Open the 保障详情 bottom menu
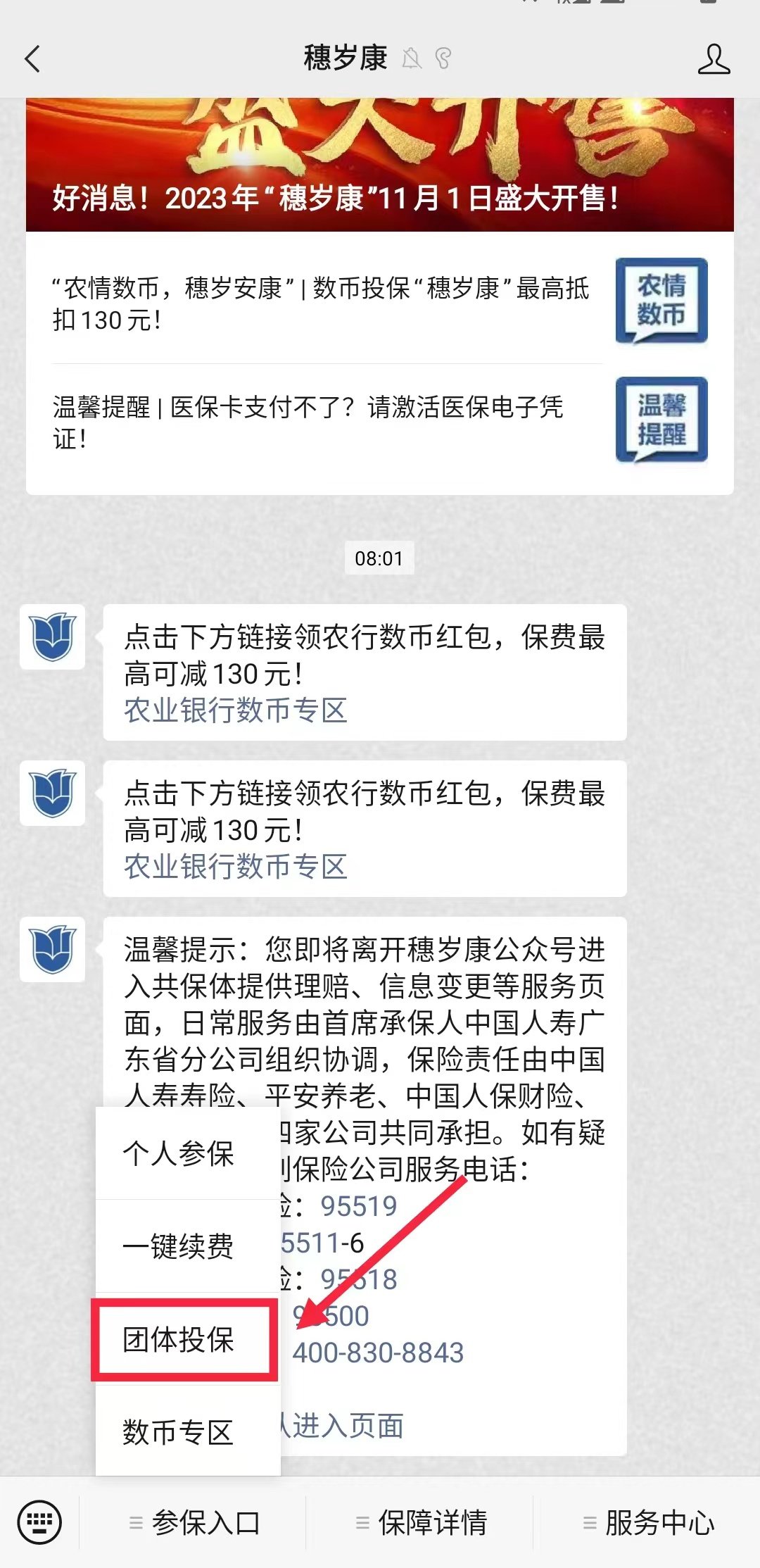 click(x=422, y=1523)
